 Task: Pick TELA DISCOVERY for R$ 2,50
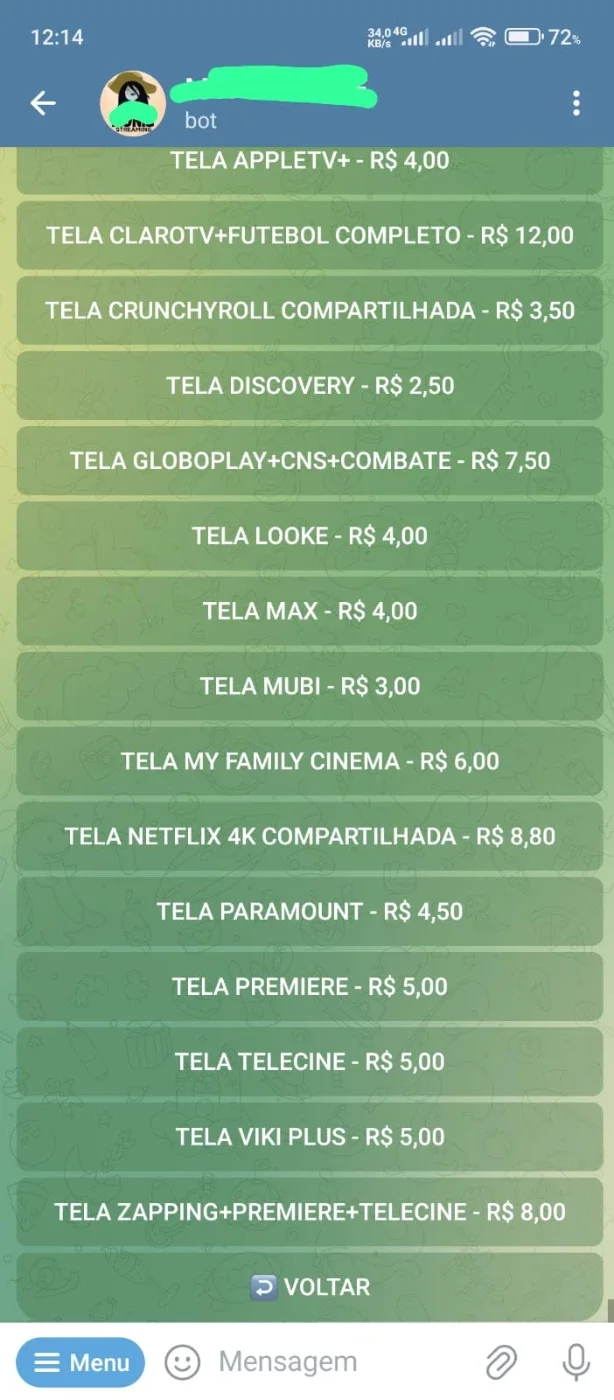click(x=310, y=385)
